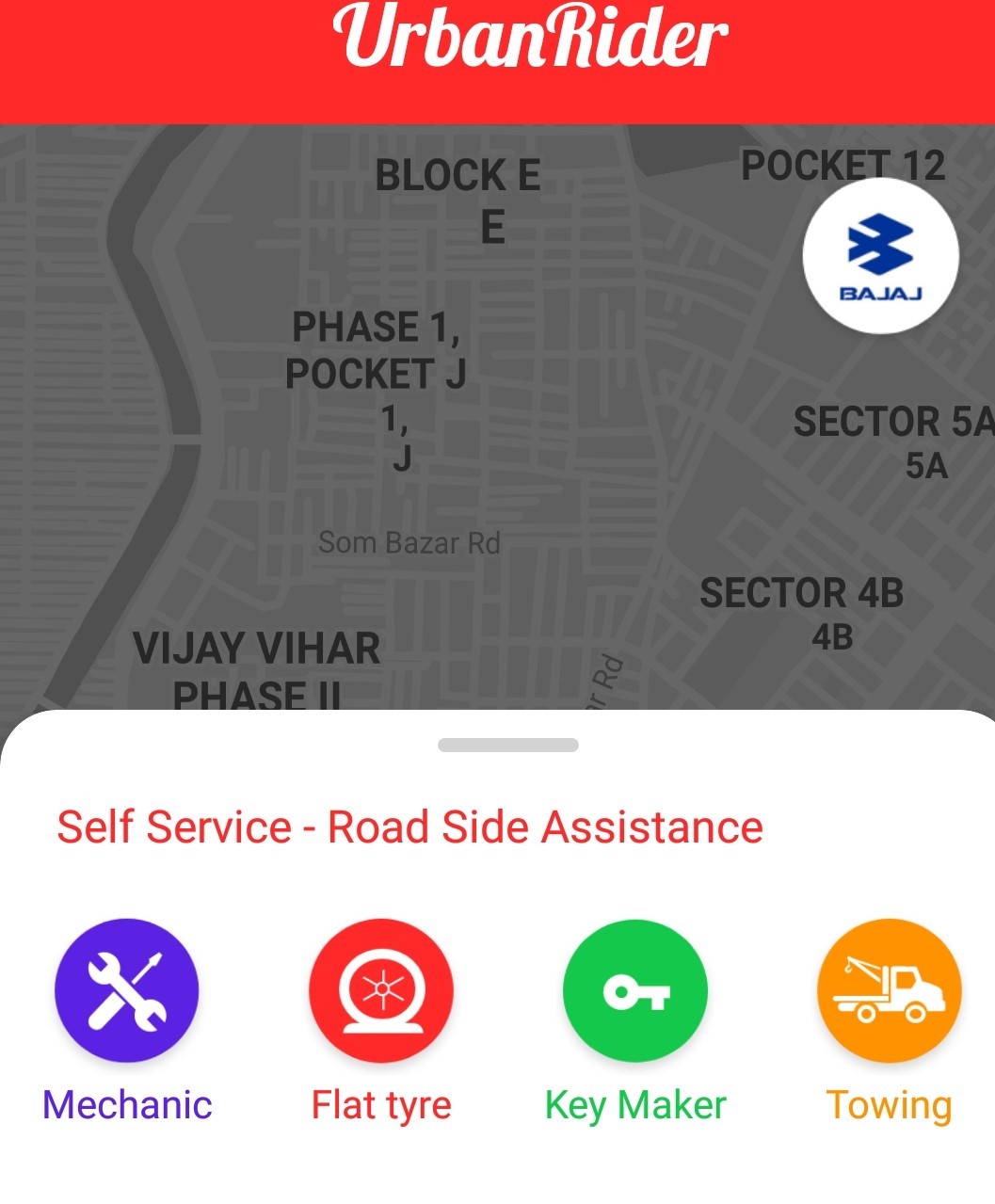
Task: Choose Flat tyre assistance
Action: pyautogui.click(x=381, y=990)
